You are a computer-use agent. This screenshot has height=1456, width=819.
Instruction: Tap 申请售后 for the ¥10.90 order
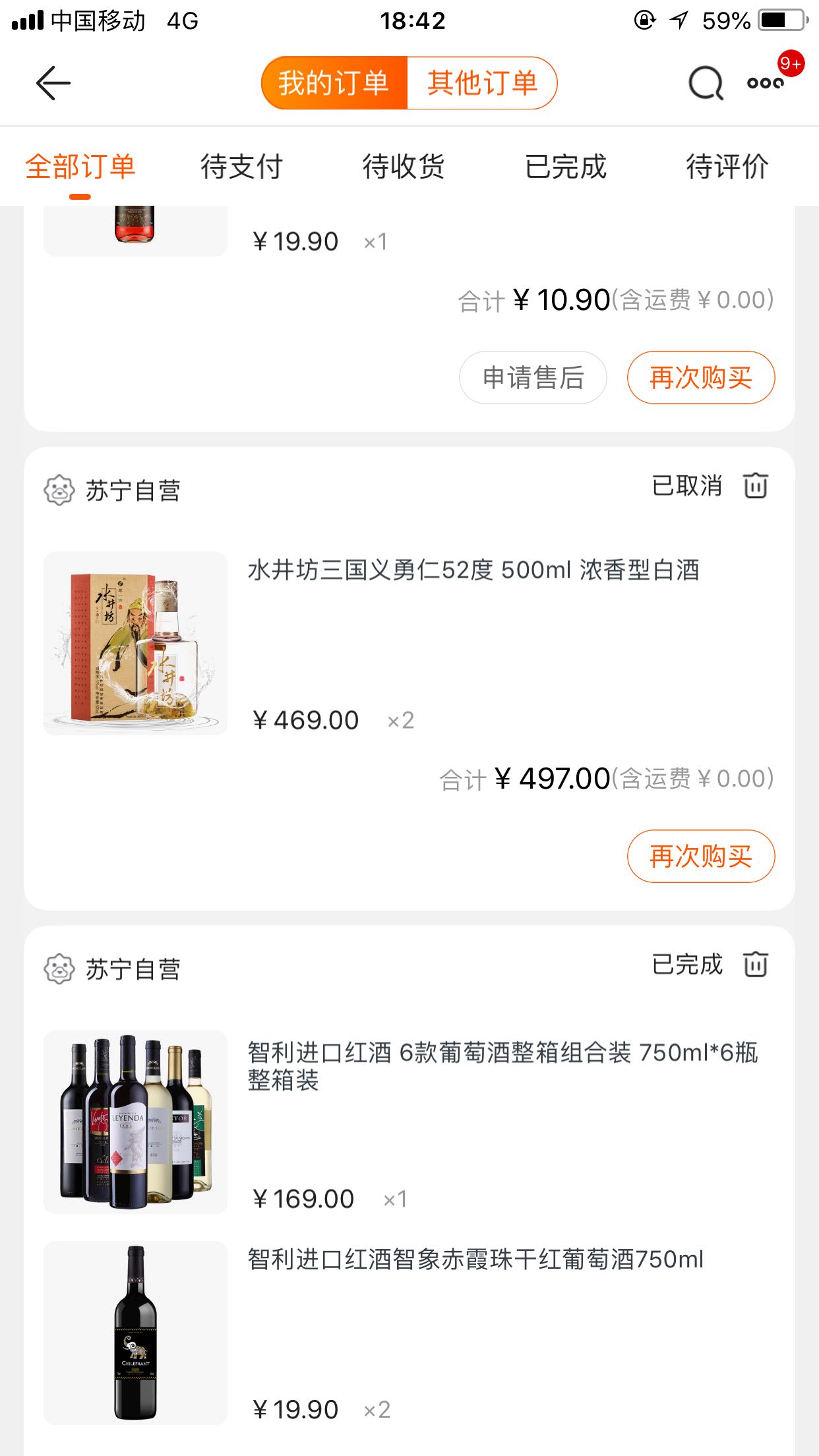tap(533, 377)
